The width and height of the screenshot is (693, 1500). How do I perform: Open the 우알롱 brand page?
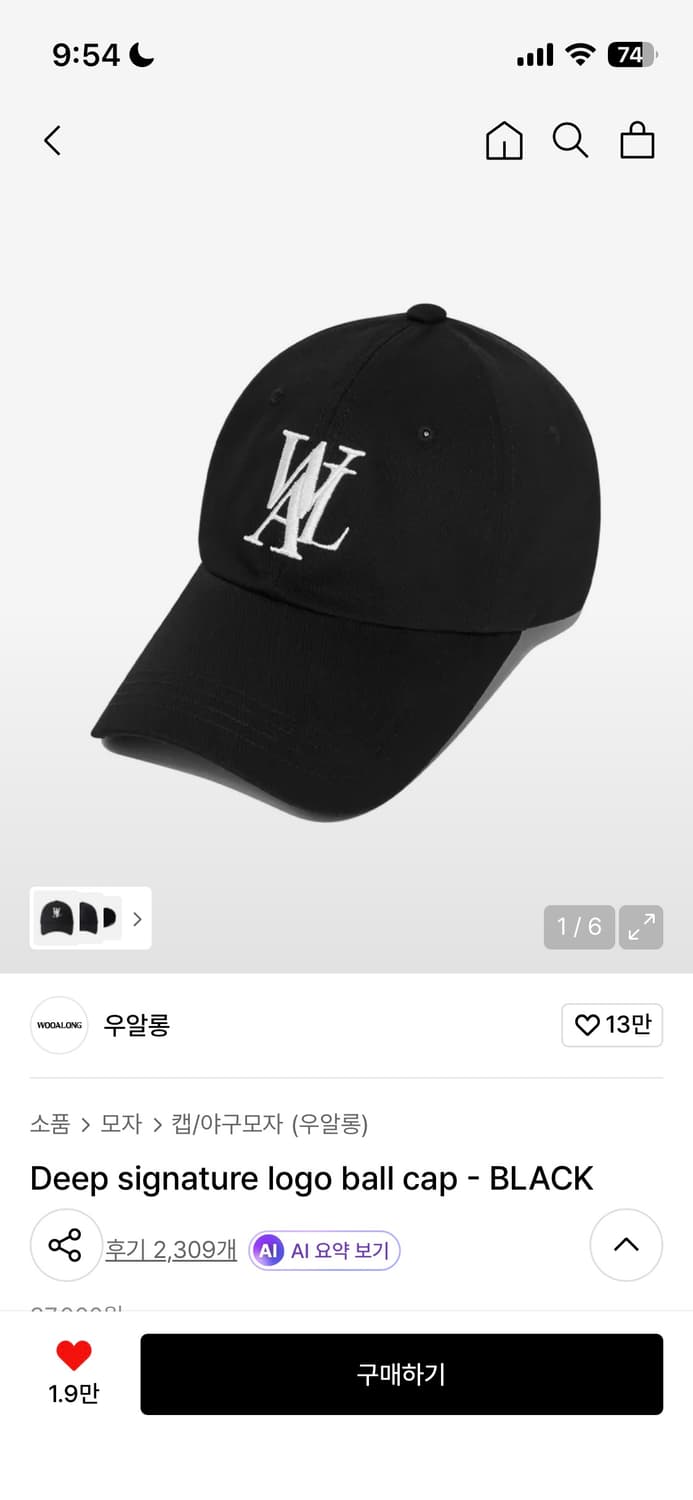click(x=136, y=1025)
